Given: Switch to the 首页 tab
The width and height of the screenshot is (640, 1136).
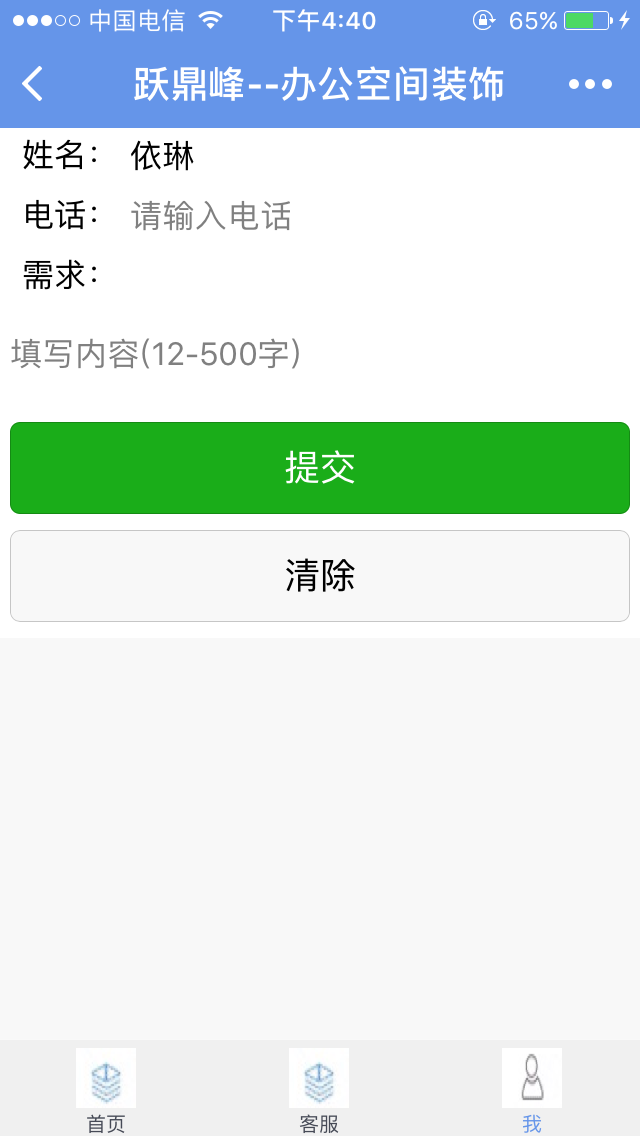Looking at the screenshot, I should (x=106, y=1090).
